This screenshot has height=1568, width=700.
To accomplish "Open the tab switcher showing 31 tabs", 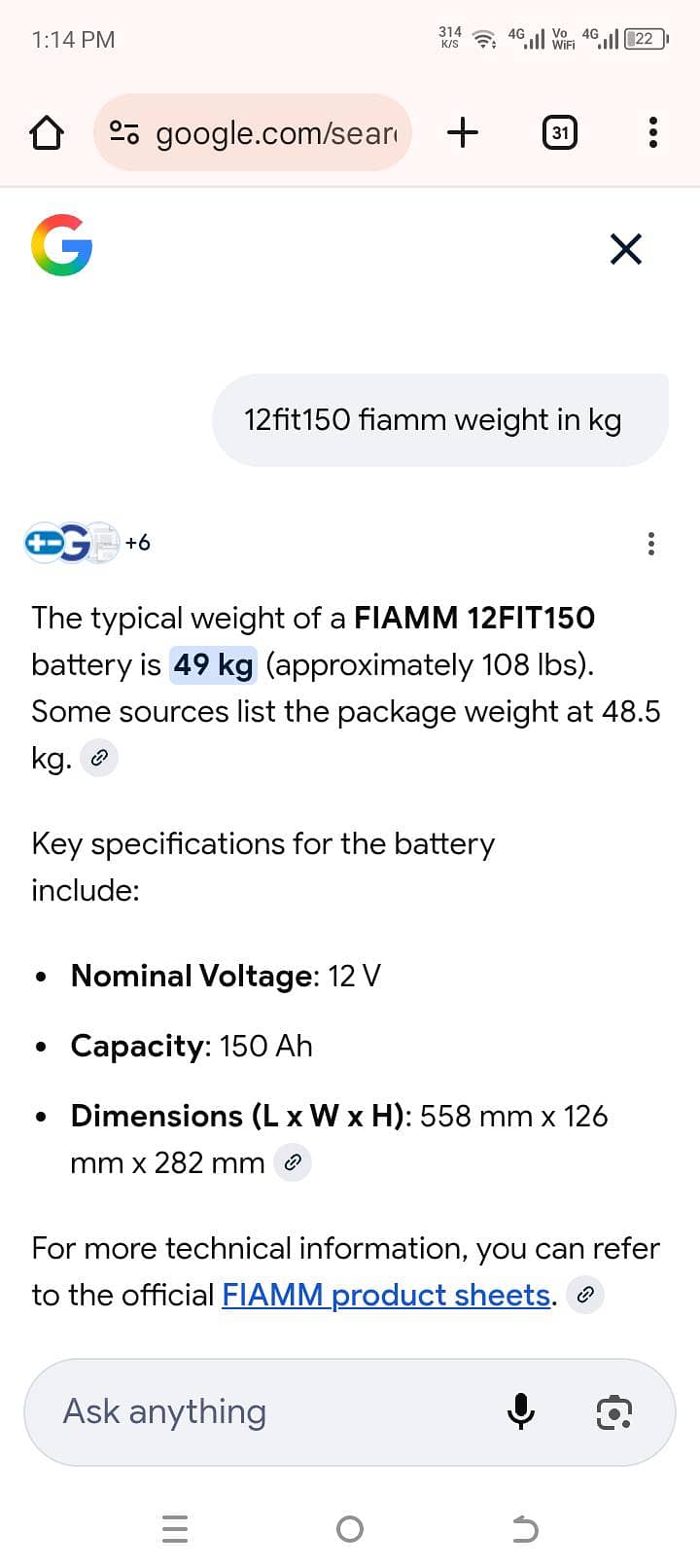I will 560,133.
